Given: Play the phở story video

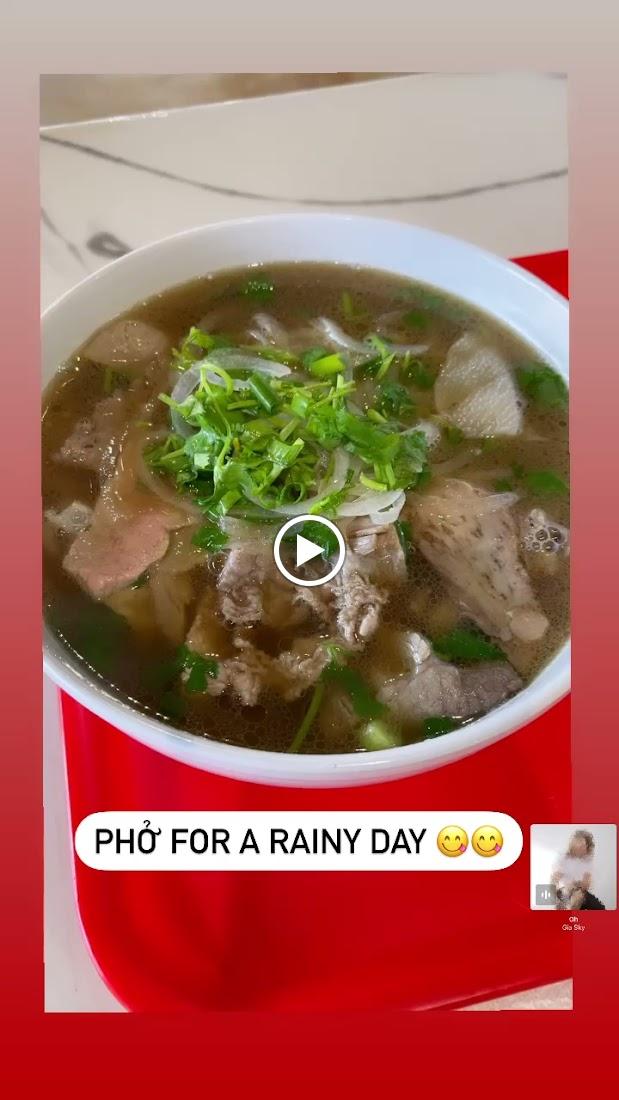Looking at the screenshot, I should pyautogui.click(x=309, y=550).
